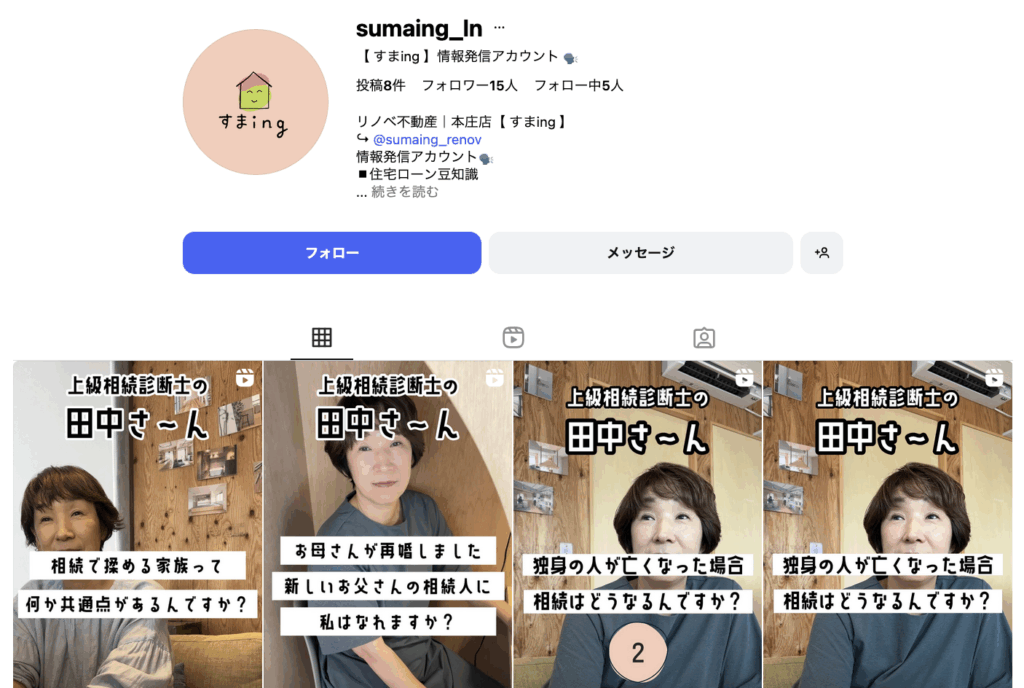Switch to the Reels tab
The width and height of the screenshot is (1024, 688).
click(513, 338)
